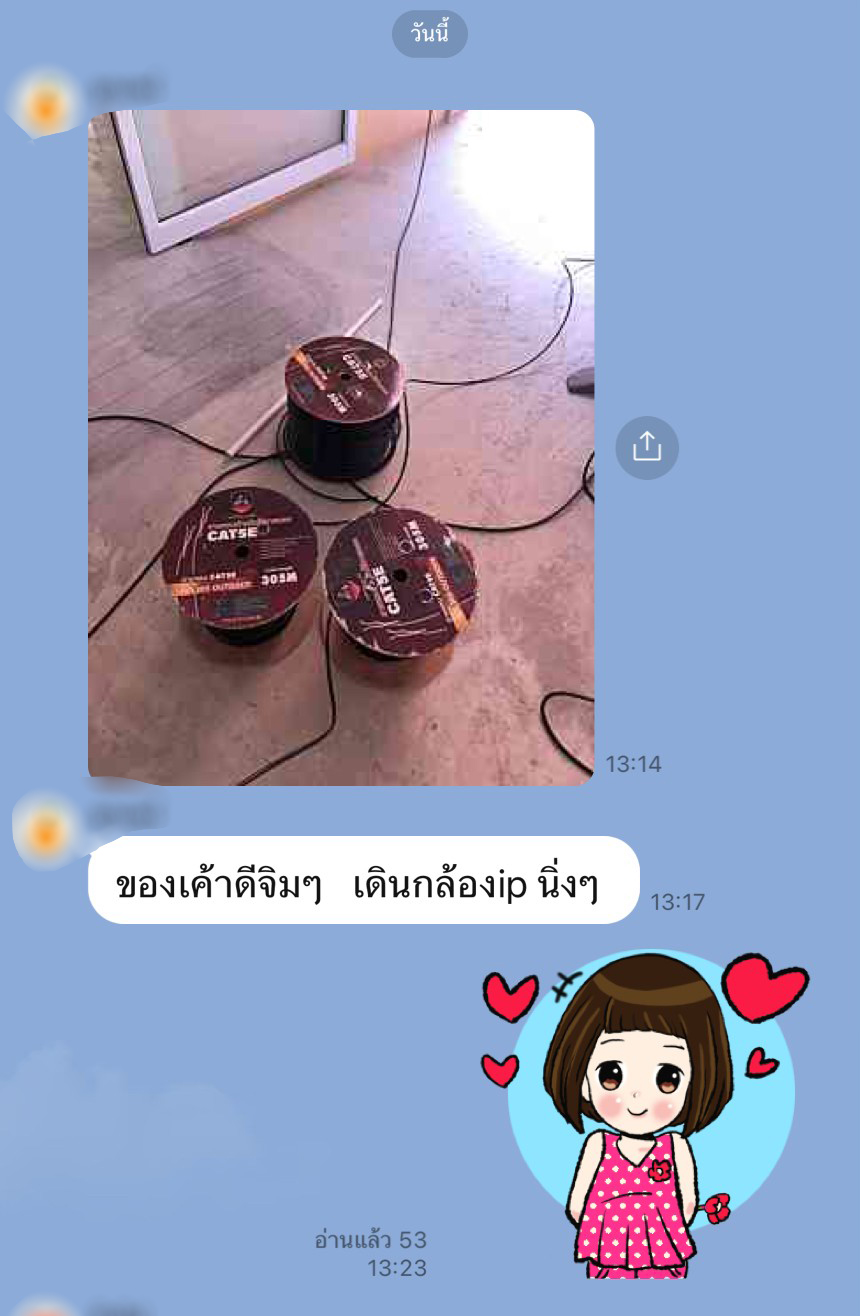Share the cable reel photo message
The width and height of the screenshot is (860, 1316).
pyautogui.click(x=647, y=447)
